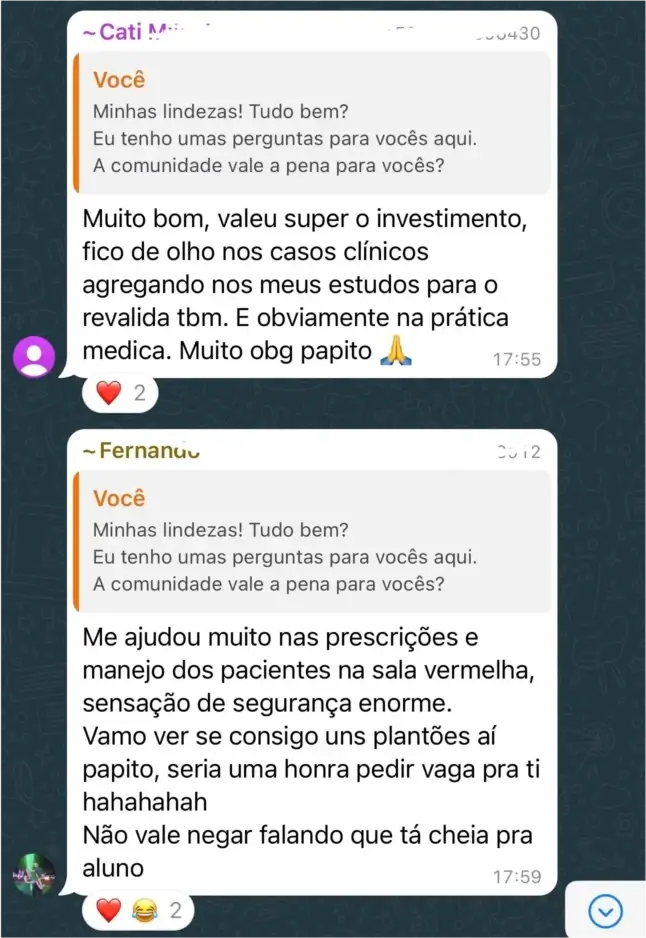View Cati's profile avatar

point(34,357)
